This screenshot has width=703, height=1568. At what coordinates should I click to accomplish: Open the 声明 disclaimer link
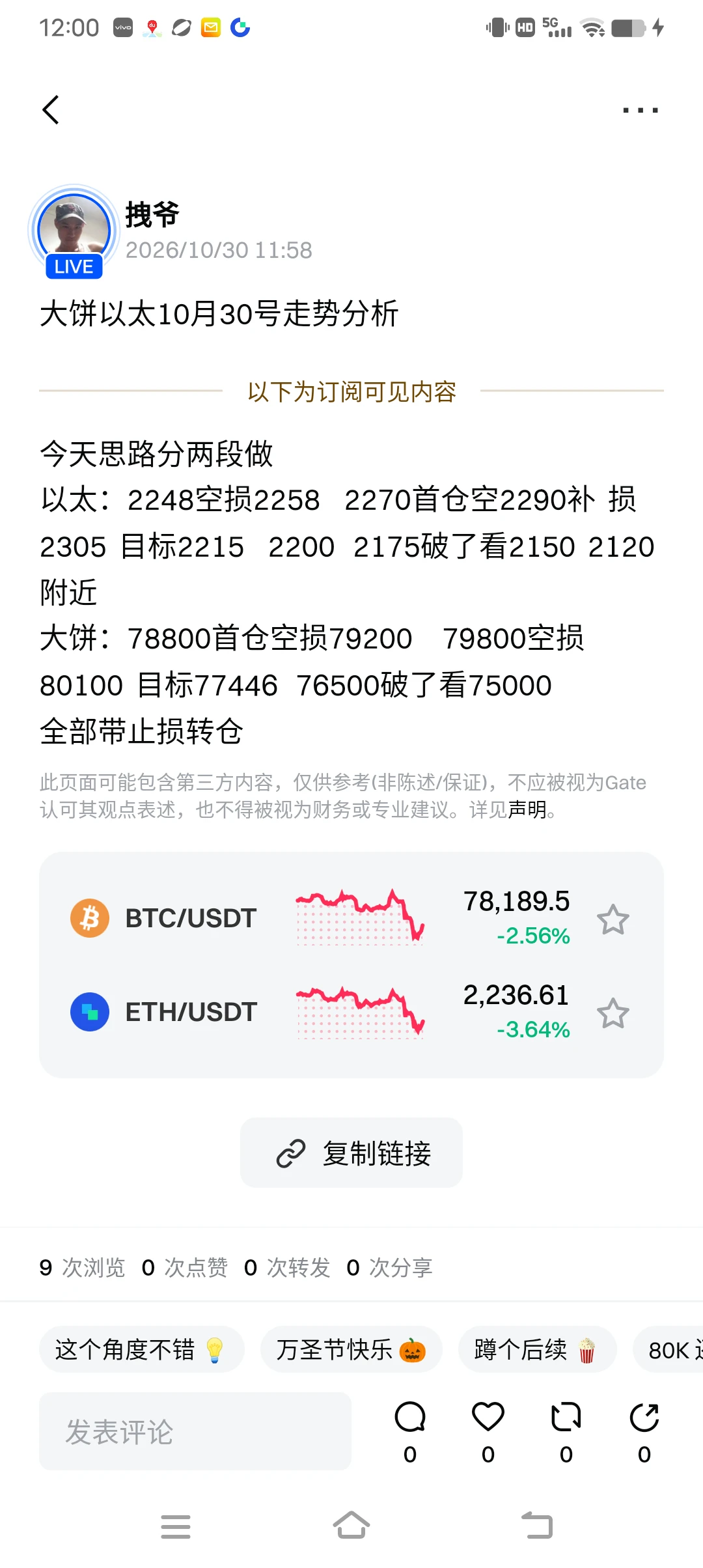click(527, 809)
